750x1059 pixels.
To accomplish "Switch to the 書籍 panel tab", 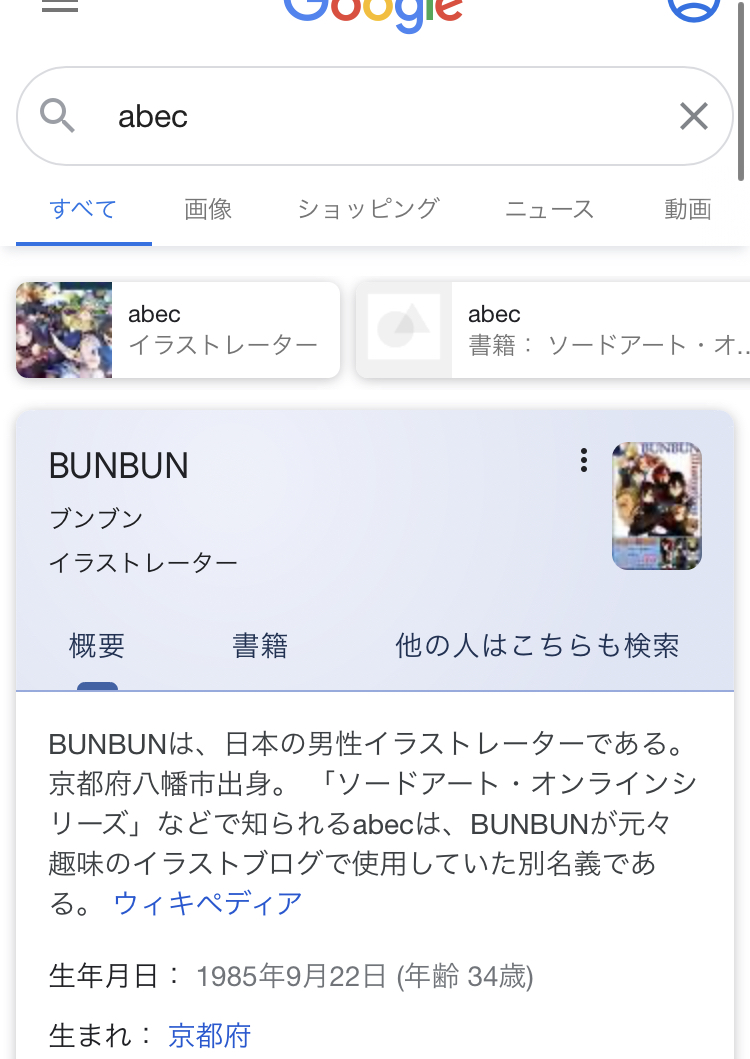I will click(x=260, y=646).
